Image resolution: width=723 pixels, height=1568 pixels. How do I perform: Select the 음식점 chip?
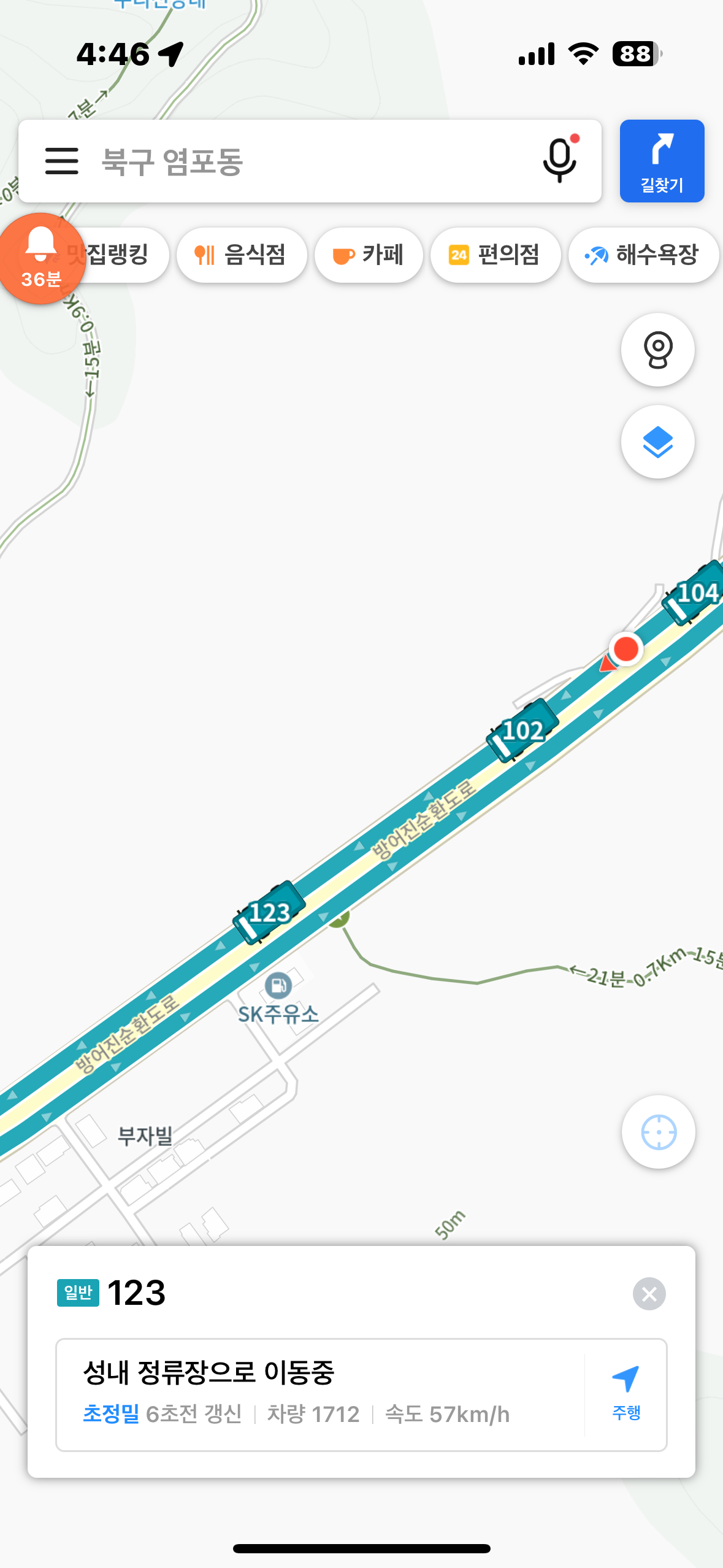pyautogui.click(x=242, y=255)
